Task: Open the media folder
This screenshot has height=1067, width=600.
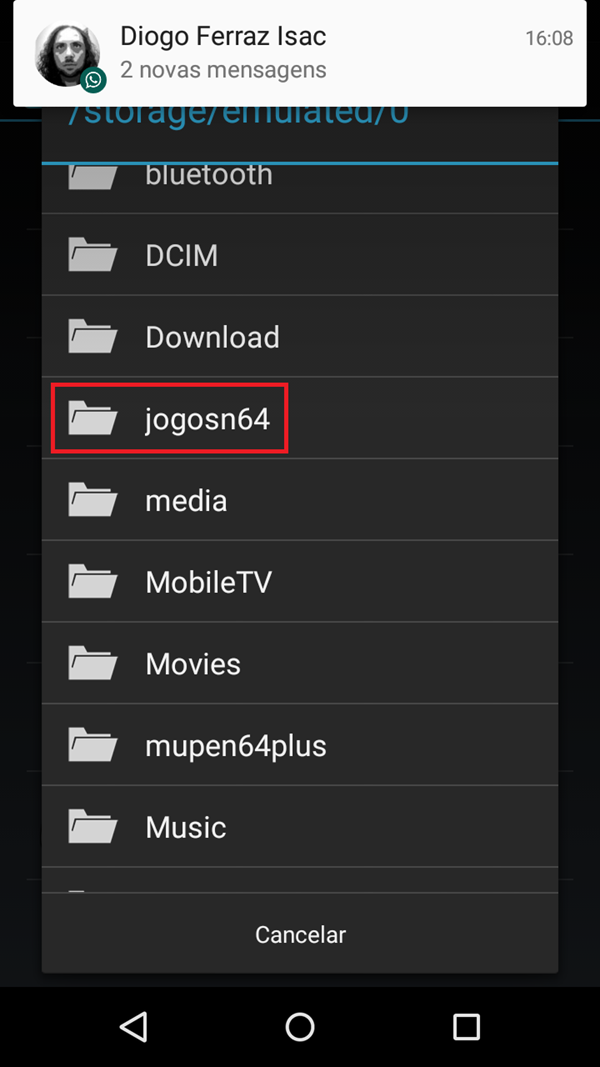Action: [x=300, y=500]
